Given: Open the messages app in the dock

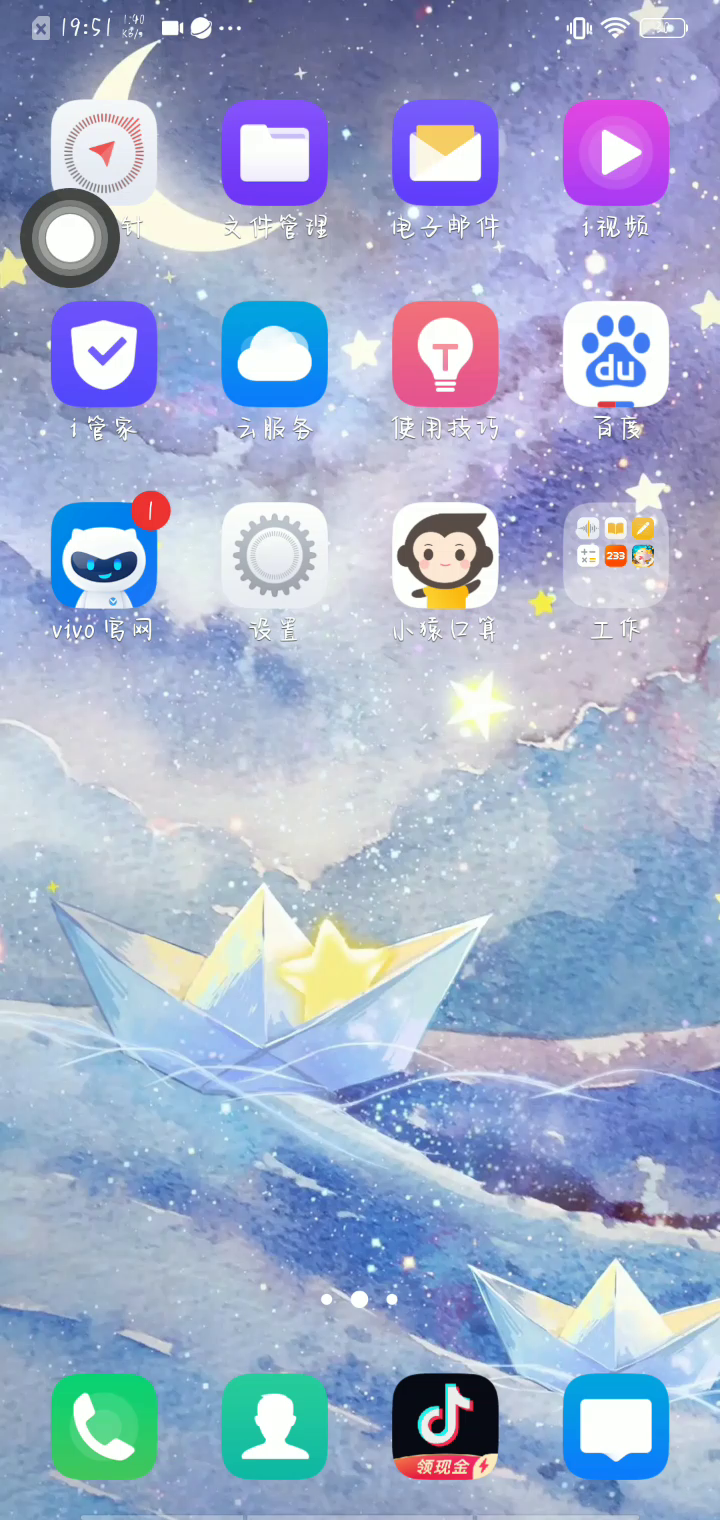Looking at the screenshot, I should (x=616, y=1426).
